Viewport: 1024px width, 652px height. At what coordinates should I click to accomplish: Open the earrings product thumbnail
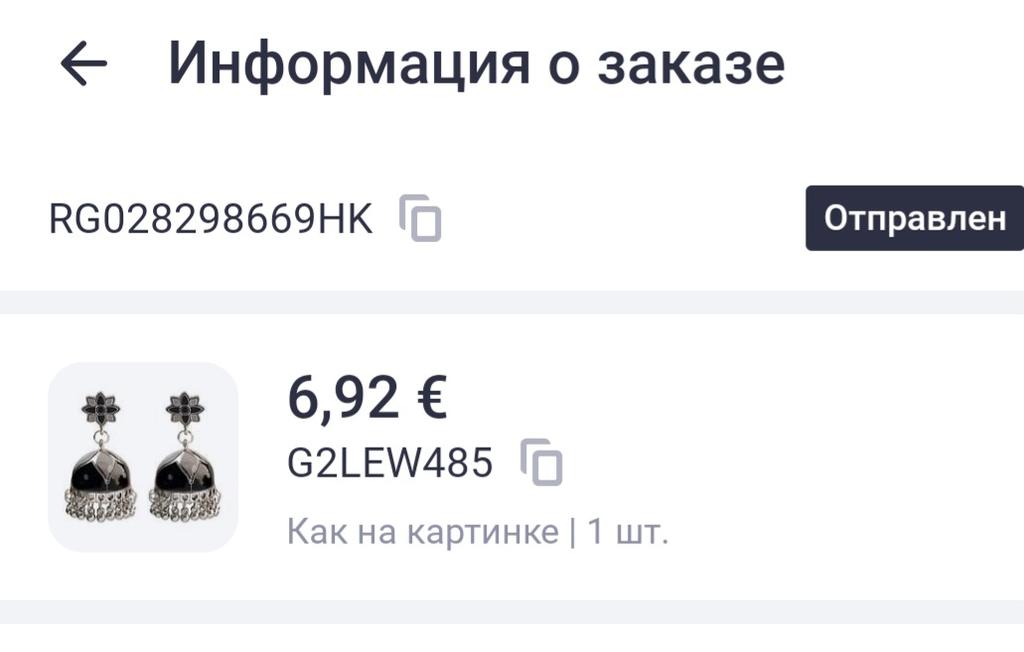point(143,457)
